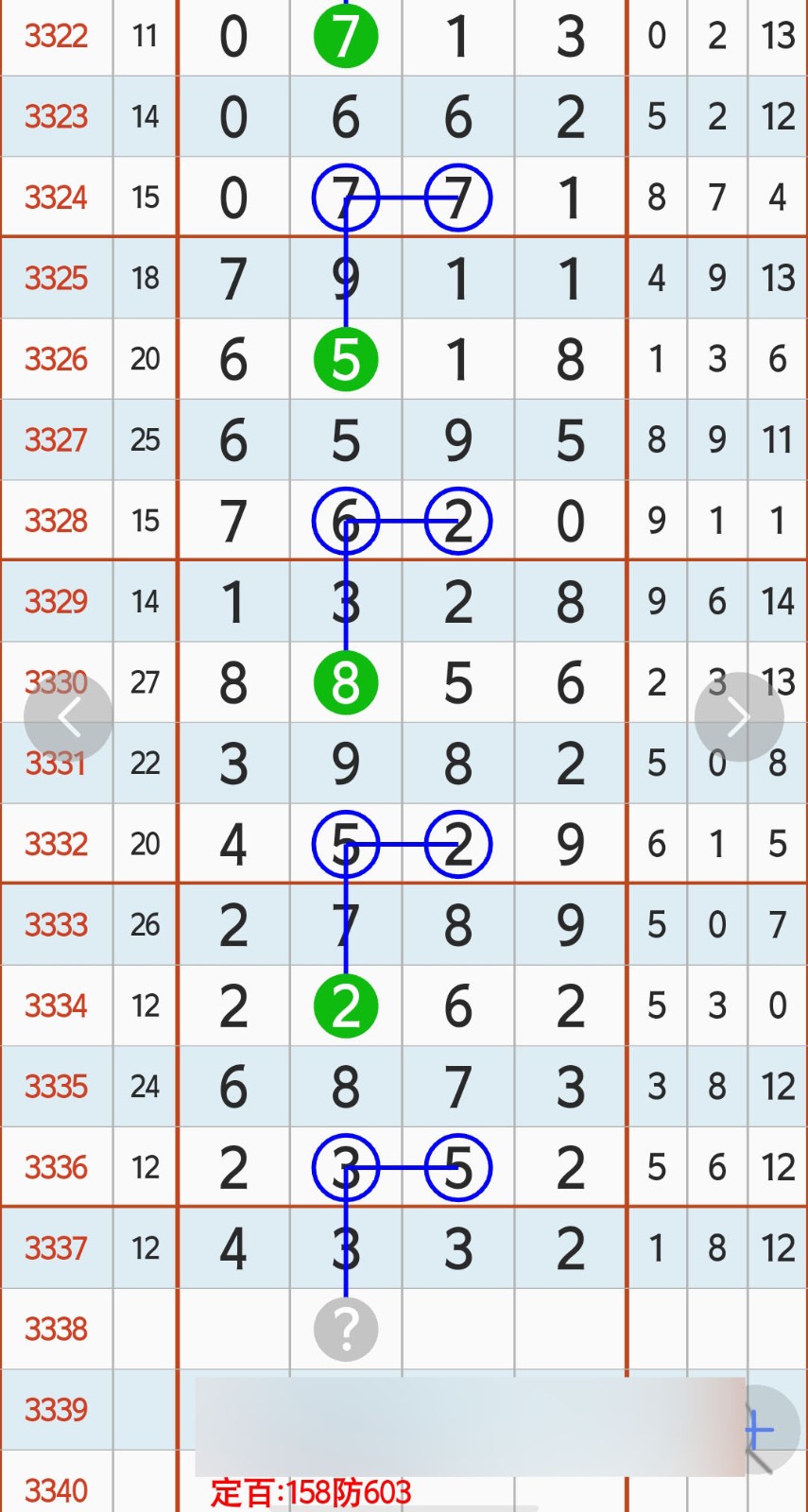
Task: Go to the next image with right arrow
Action: click(x=739, y=717)
